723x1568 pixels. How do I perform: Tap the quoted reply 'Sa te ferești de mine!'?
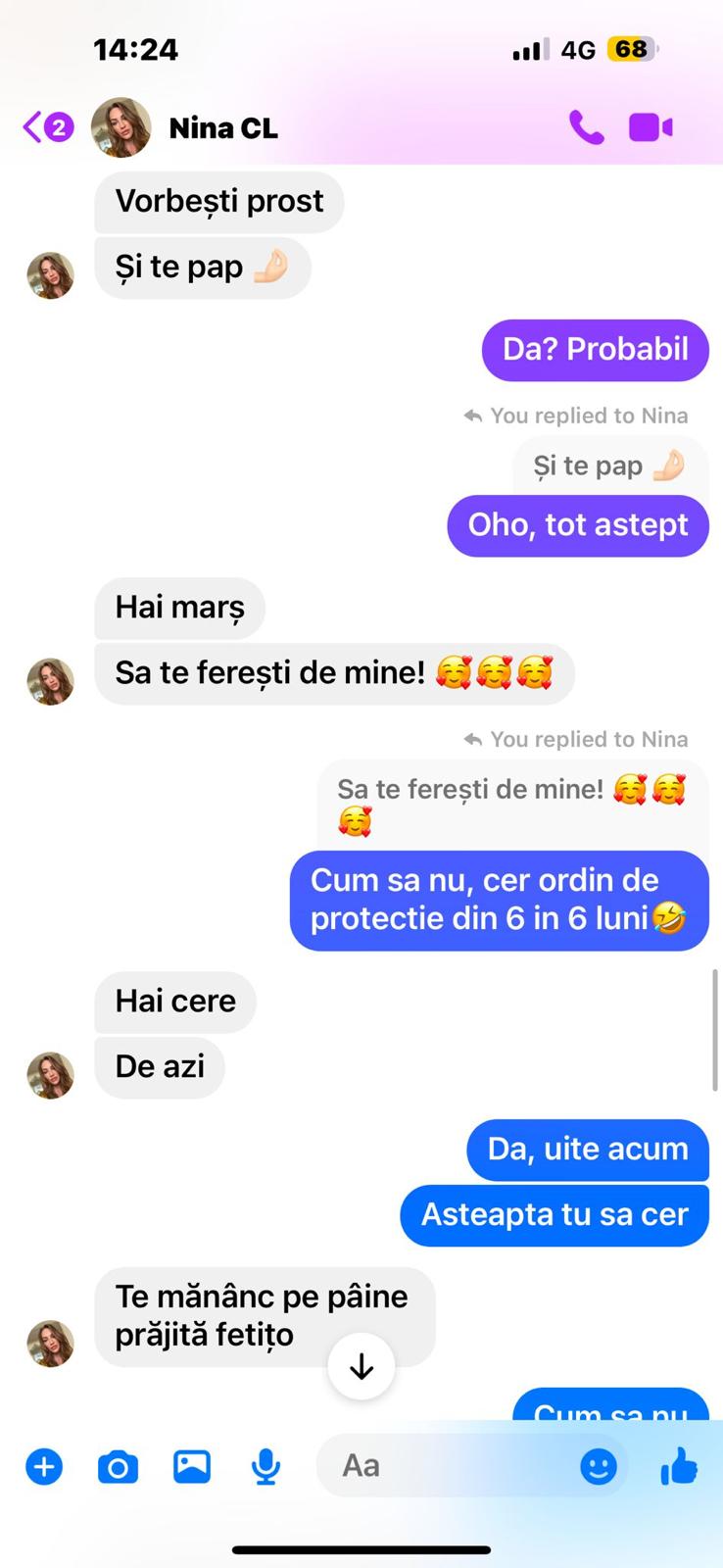509,804
